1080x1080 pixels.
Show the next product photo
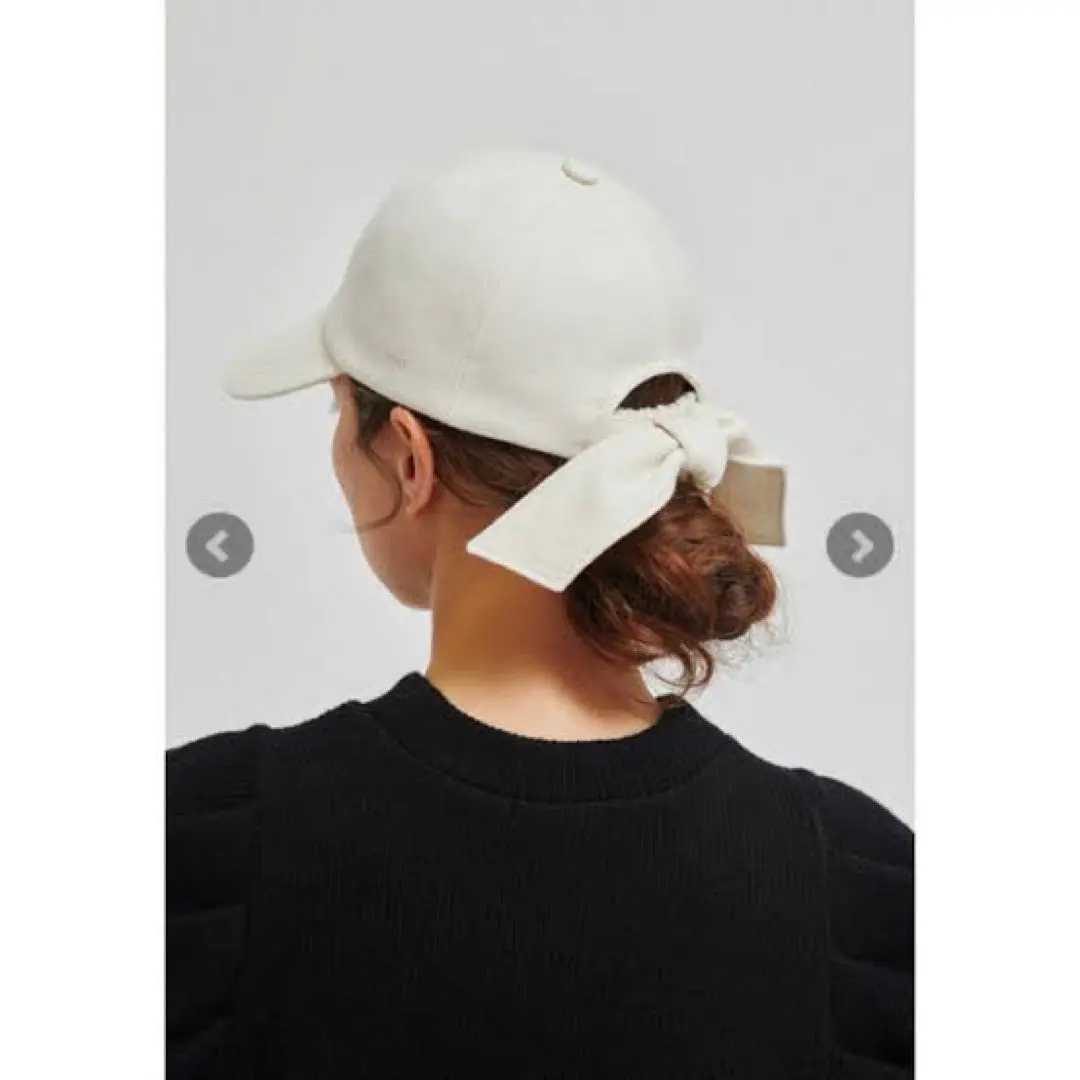pos(860,545)
